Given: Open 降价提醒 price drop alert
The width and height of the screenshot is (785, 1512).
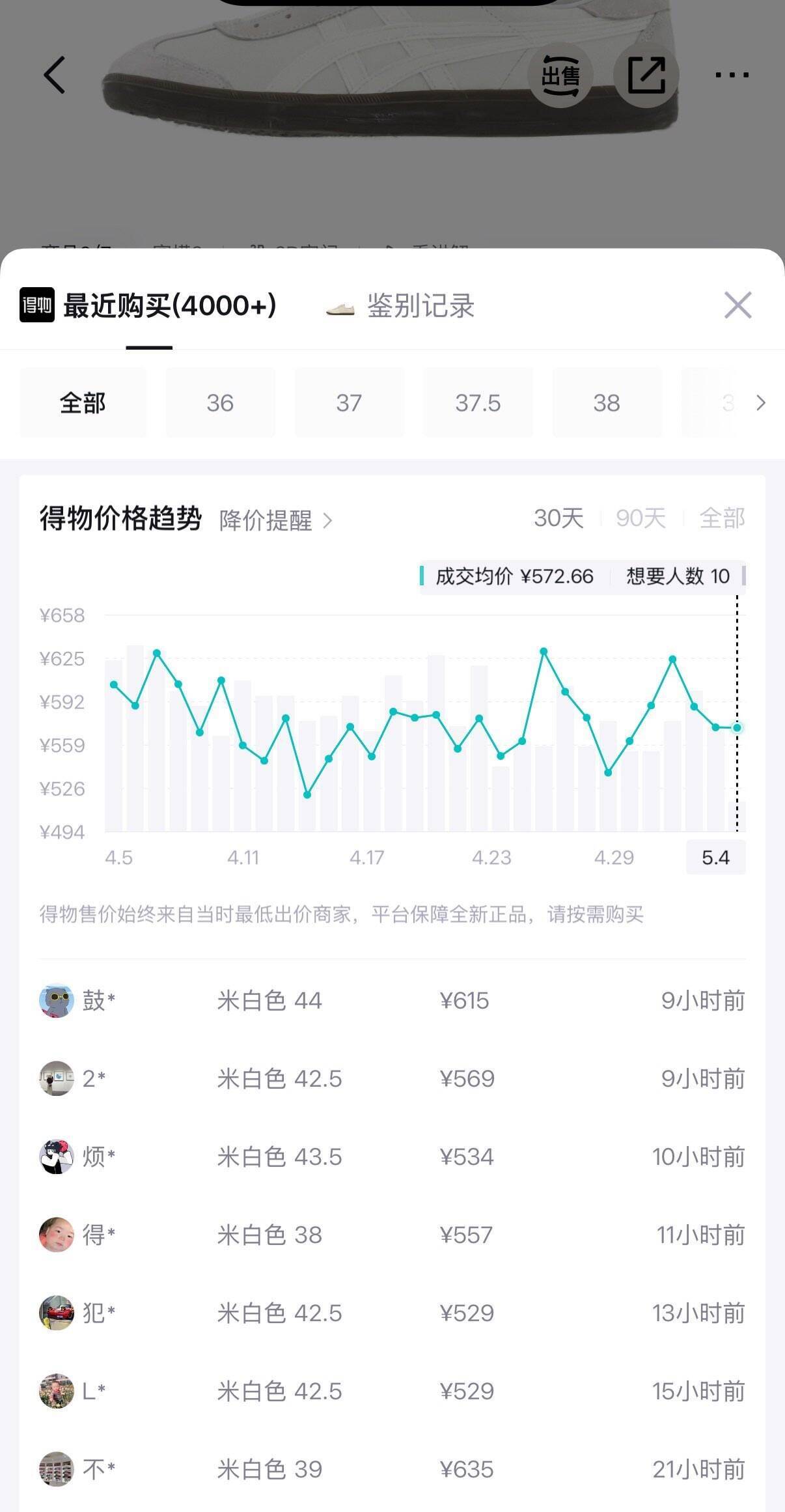Looking at the screenshot, I should [x=276, y=520].
